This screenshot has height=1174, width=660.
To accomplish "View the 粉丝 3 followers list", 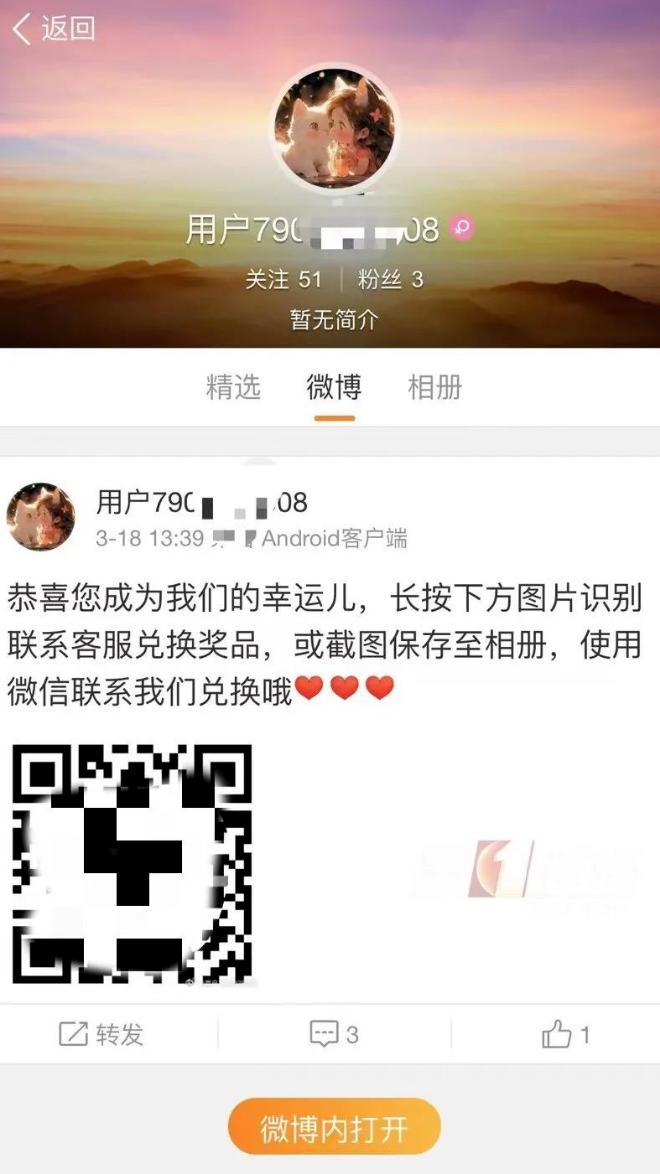I will pyautogui.click(x=390, y=279).
